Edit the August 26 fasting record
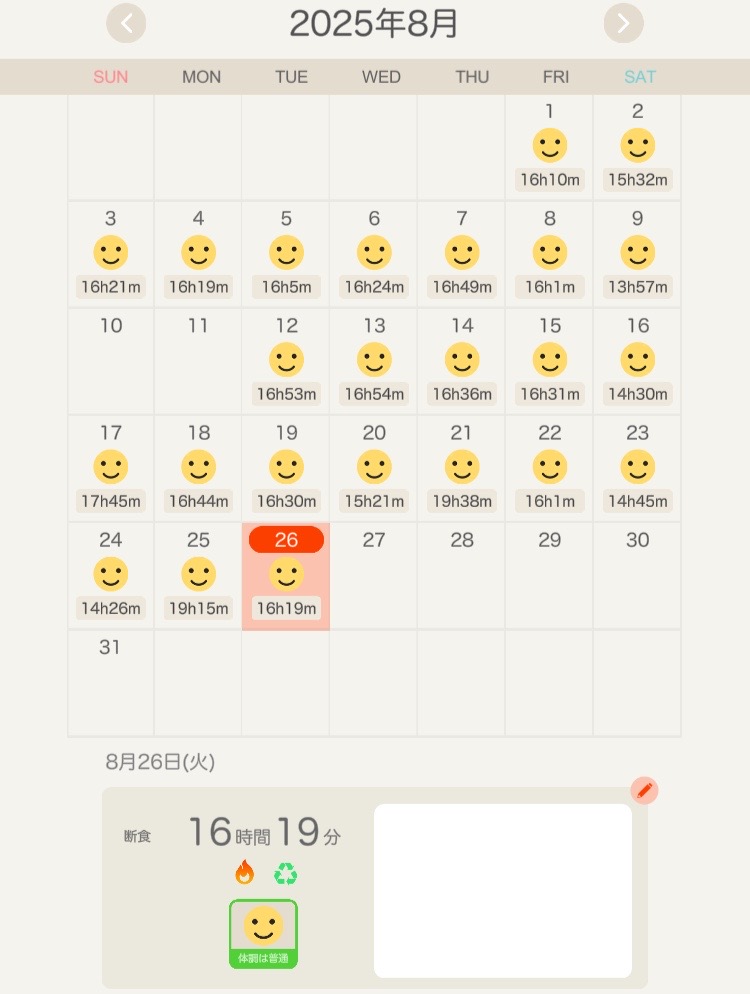This screenshot has height=994, width=750. [x=644, y=791]
